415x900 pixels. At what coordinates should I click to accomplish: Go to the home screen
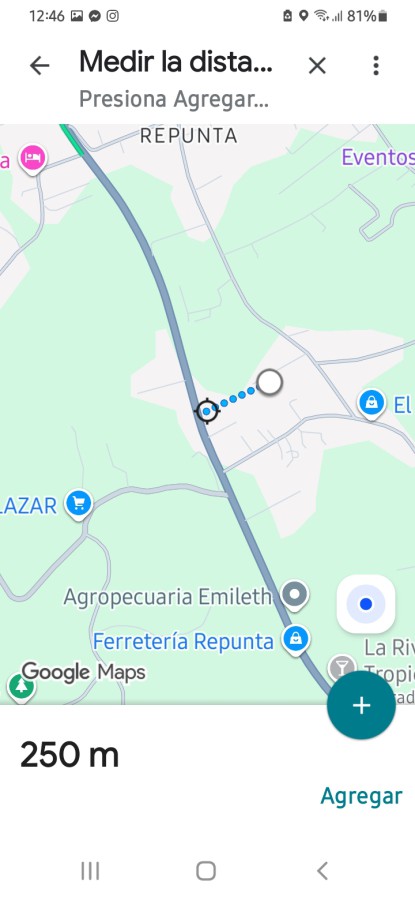206,871
